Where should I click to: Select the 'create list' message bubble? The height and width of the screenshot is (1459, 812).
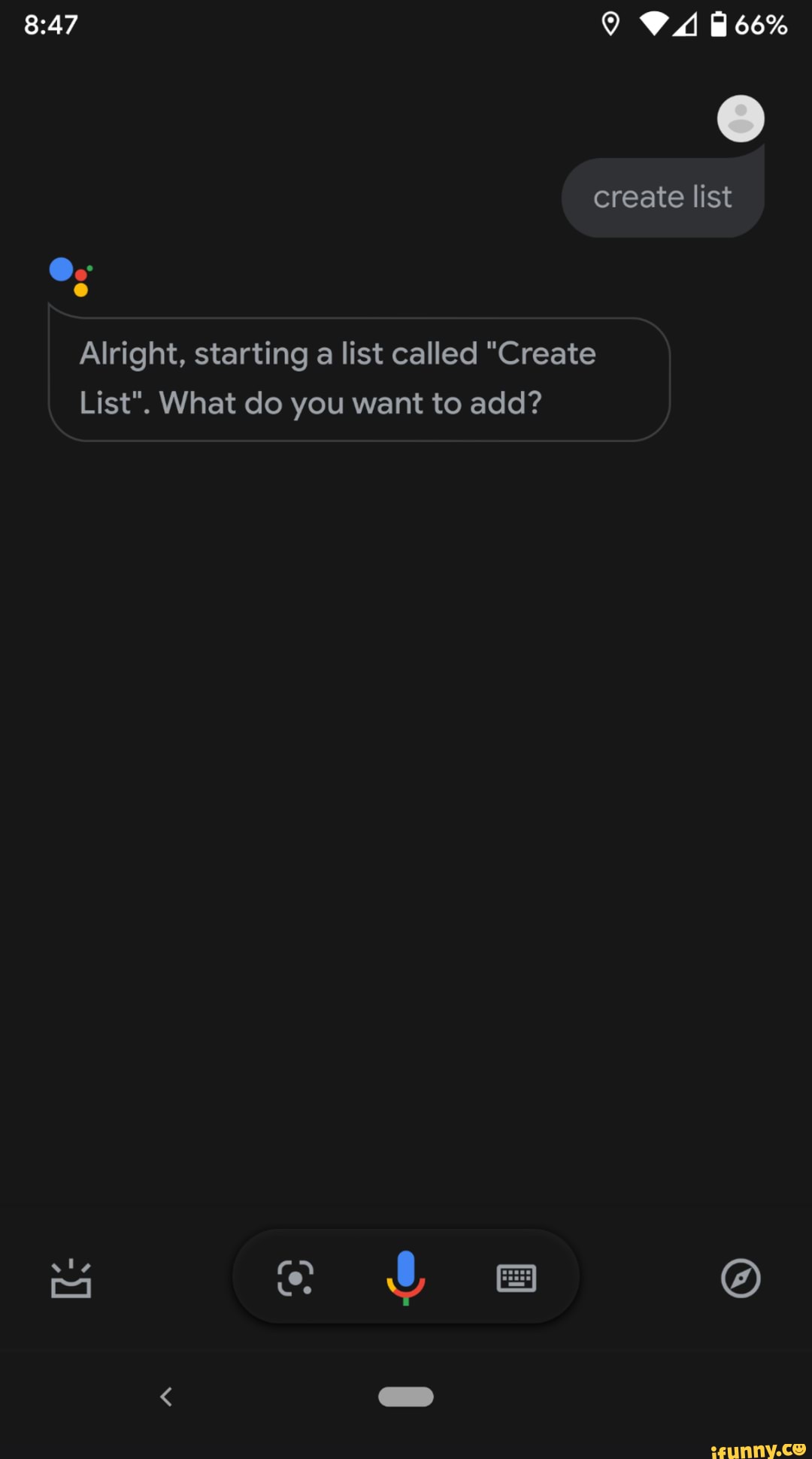pos(662,196)
